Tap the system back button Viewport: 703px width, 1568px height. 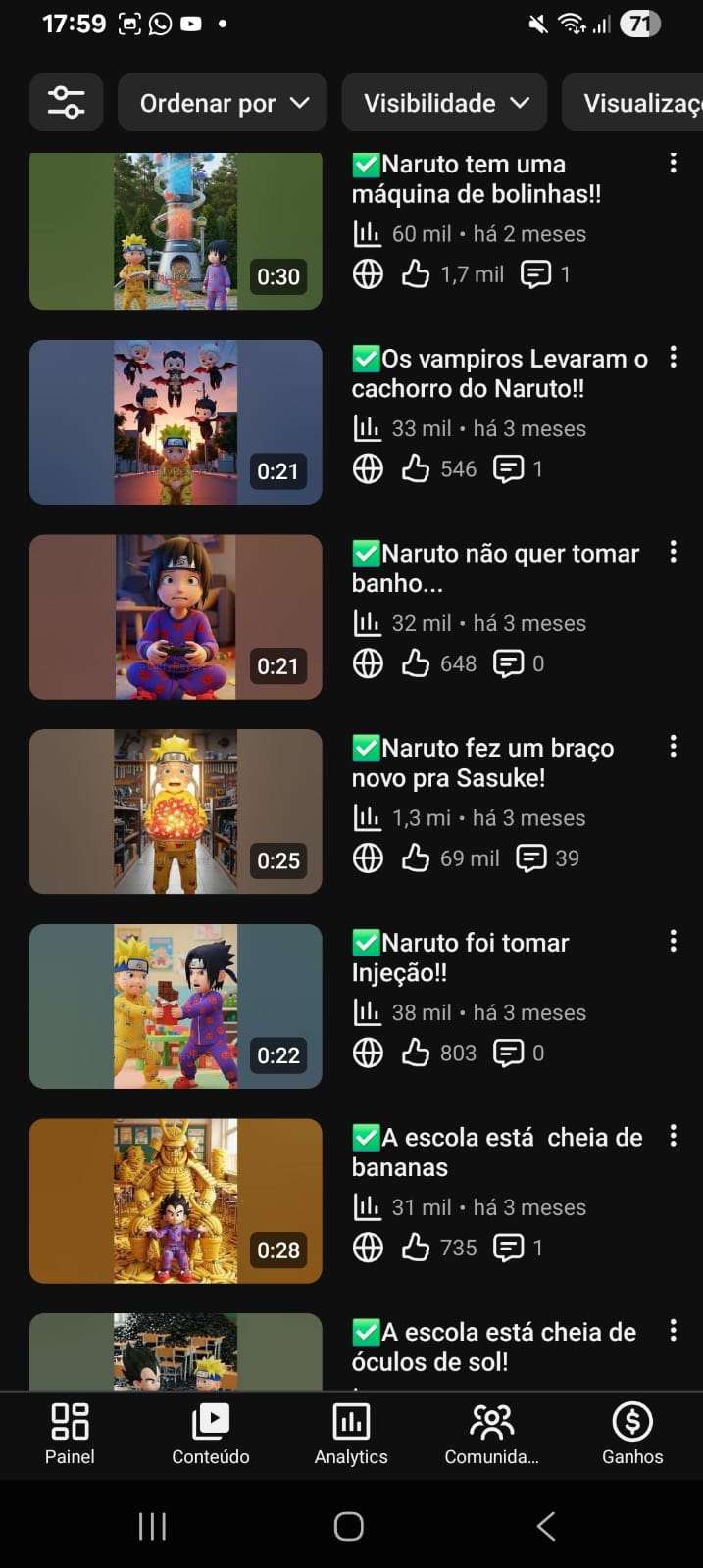pos(546,1526)
